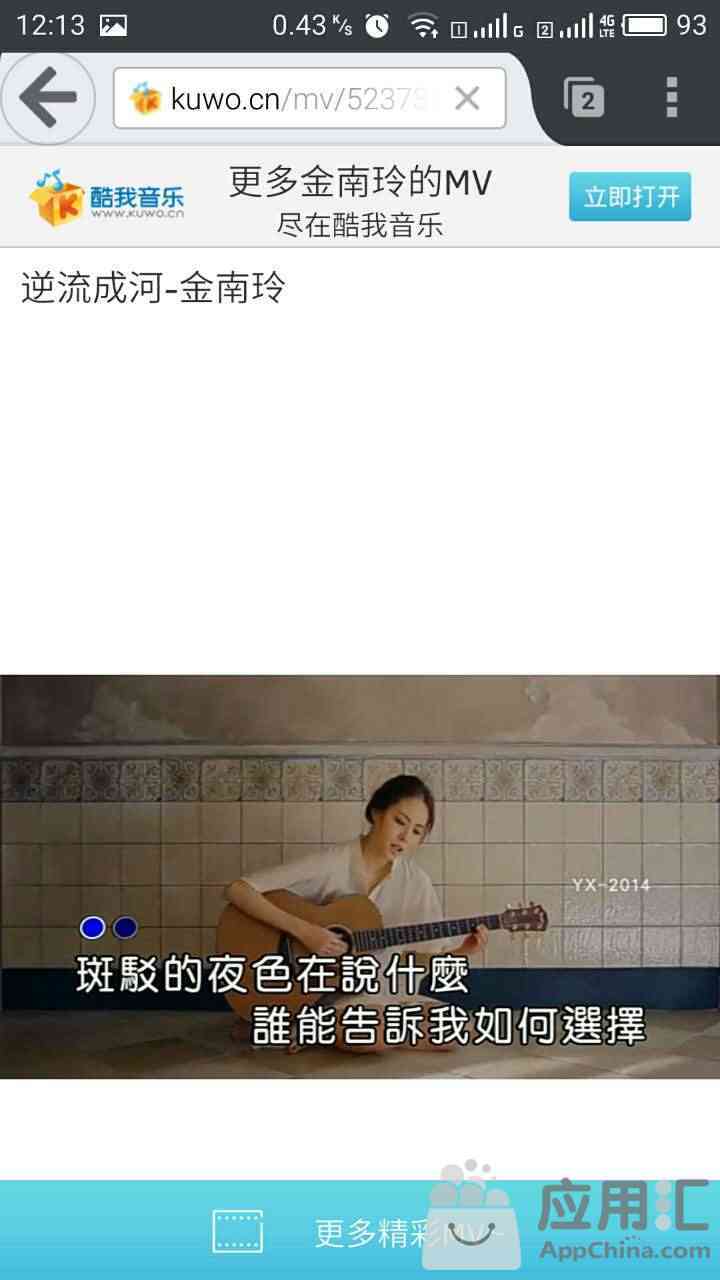Tap the 立即打开 button
The image size is (720, 1280).
630,196
